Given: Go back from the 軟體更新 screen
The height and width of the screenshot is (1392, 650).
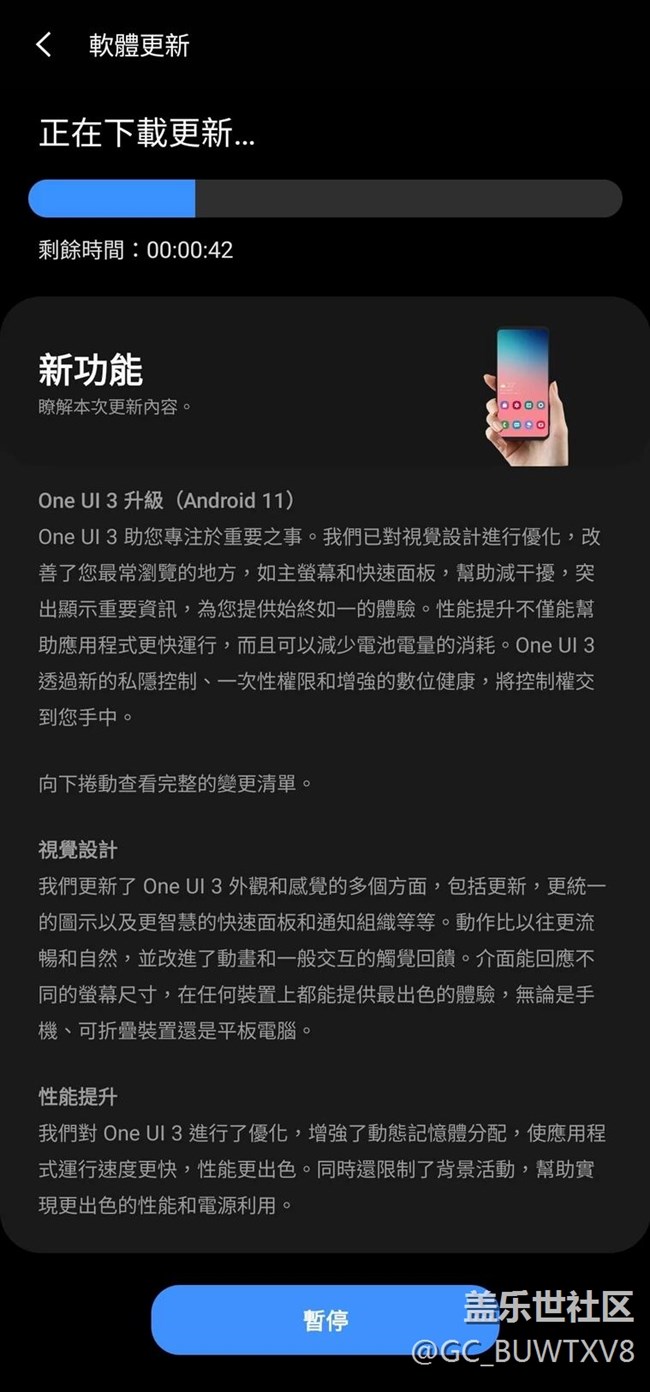Looking at the screenshot, I should click(43, 45).
